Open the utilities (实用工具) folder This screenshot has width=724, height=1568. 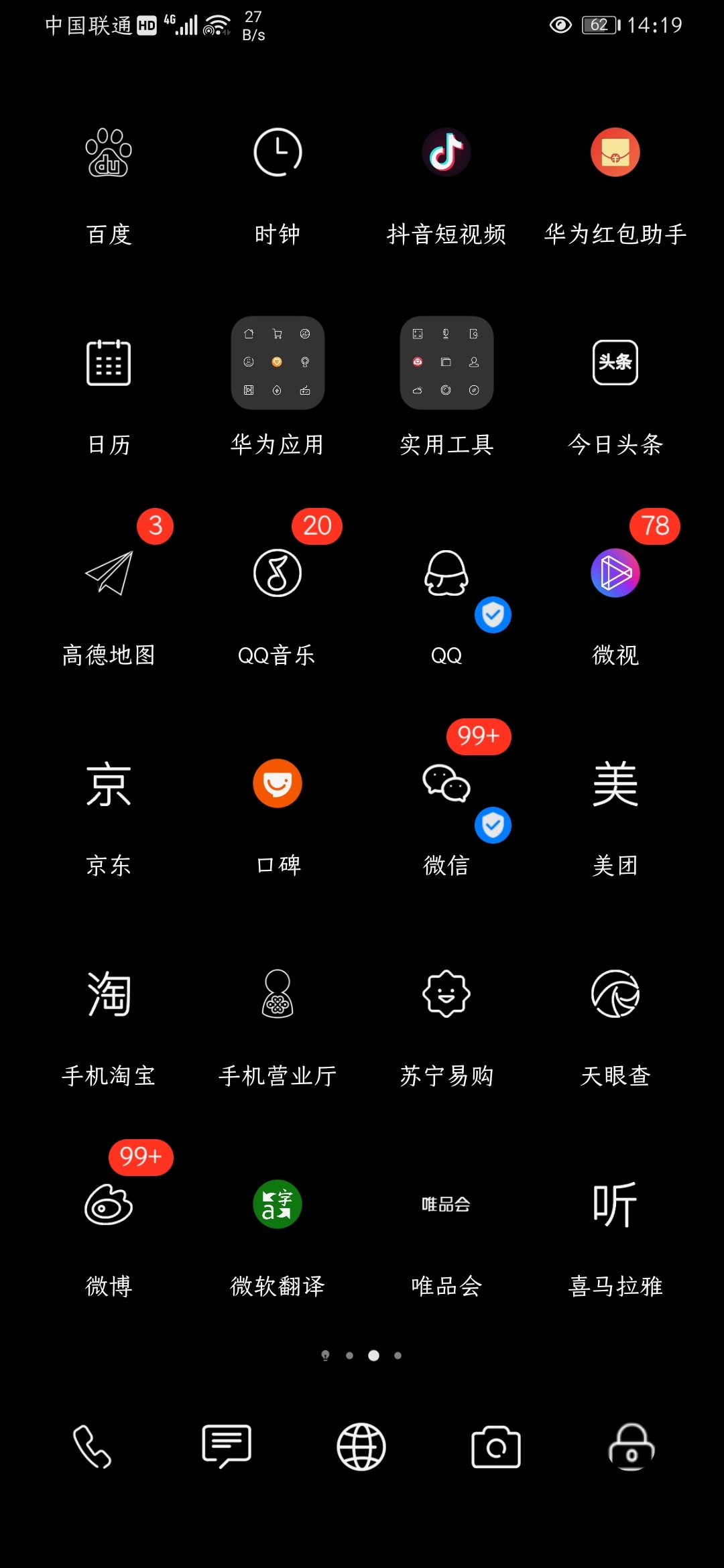click(446, 363)
